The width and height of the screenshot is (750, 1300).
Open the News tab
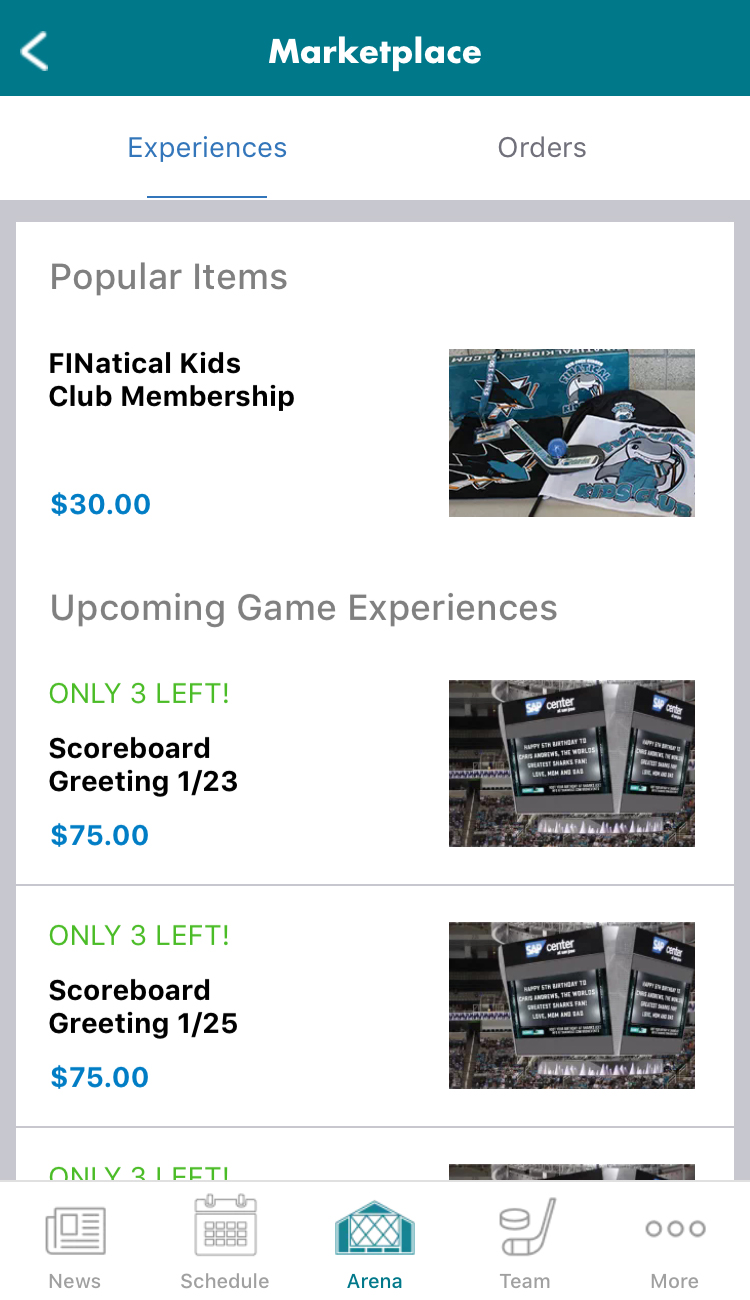[75, 1244]
